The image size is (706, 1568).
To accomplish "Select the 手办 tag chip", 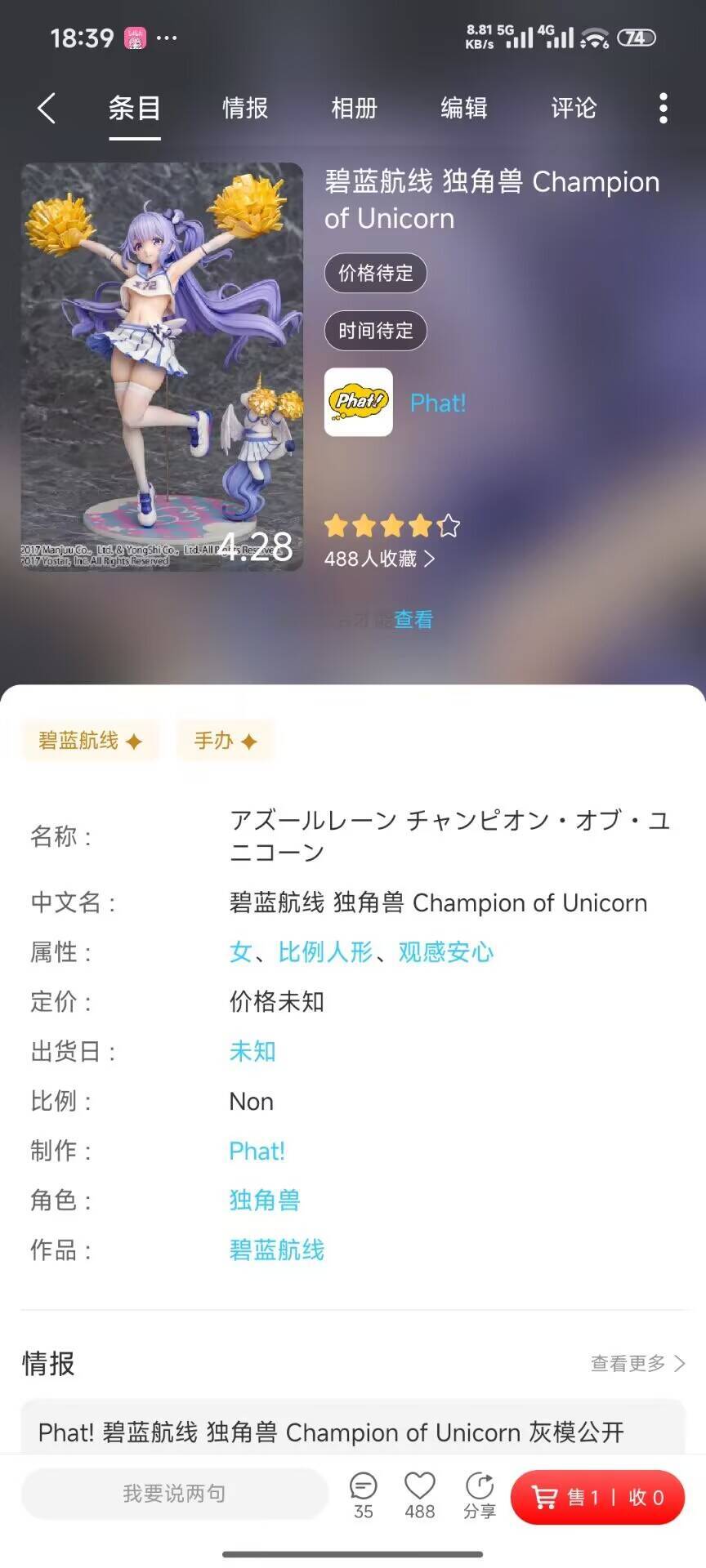I will [226, 741].
